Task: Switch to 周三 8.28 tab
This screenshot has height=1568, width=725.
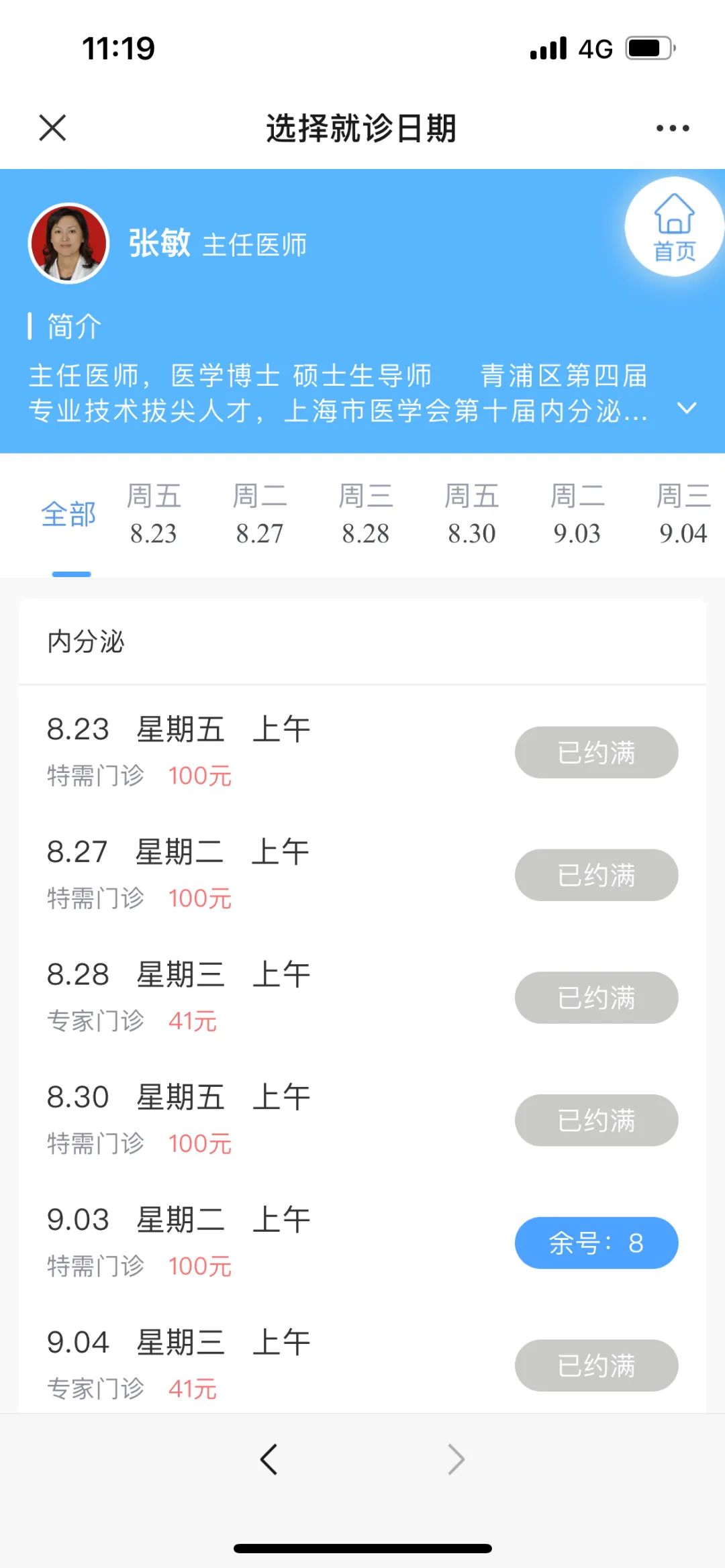Action: click(366, 515)
